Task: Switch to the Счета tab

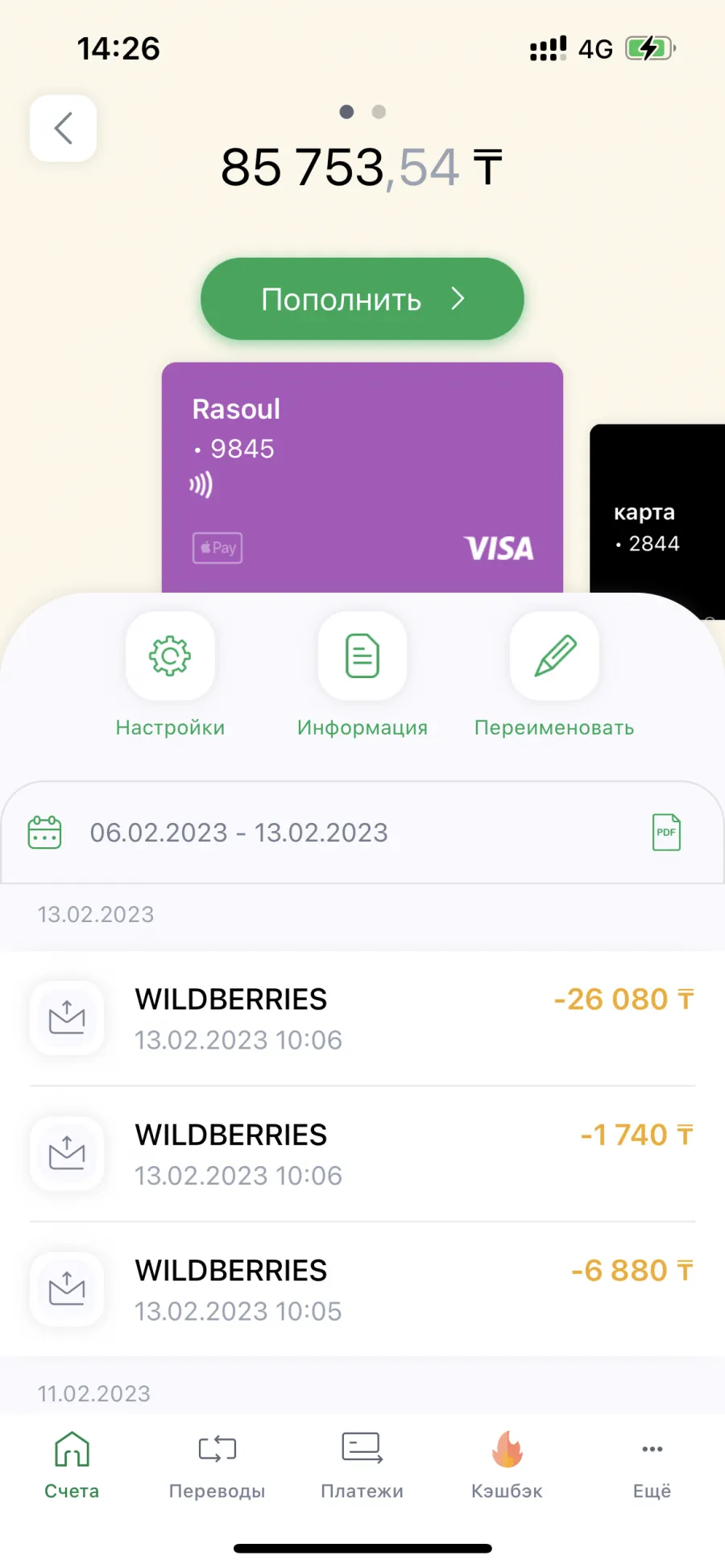Action: click(72, 1466)
